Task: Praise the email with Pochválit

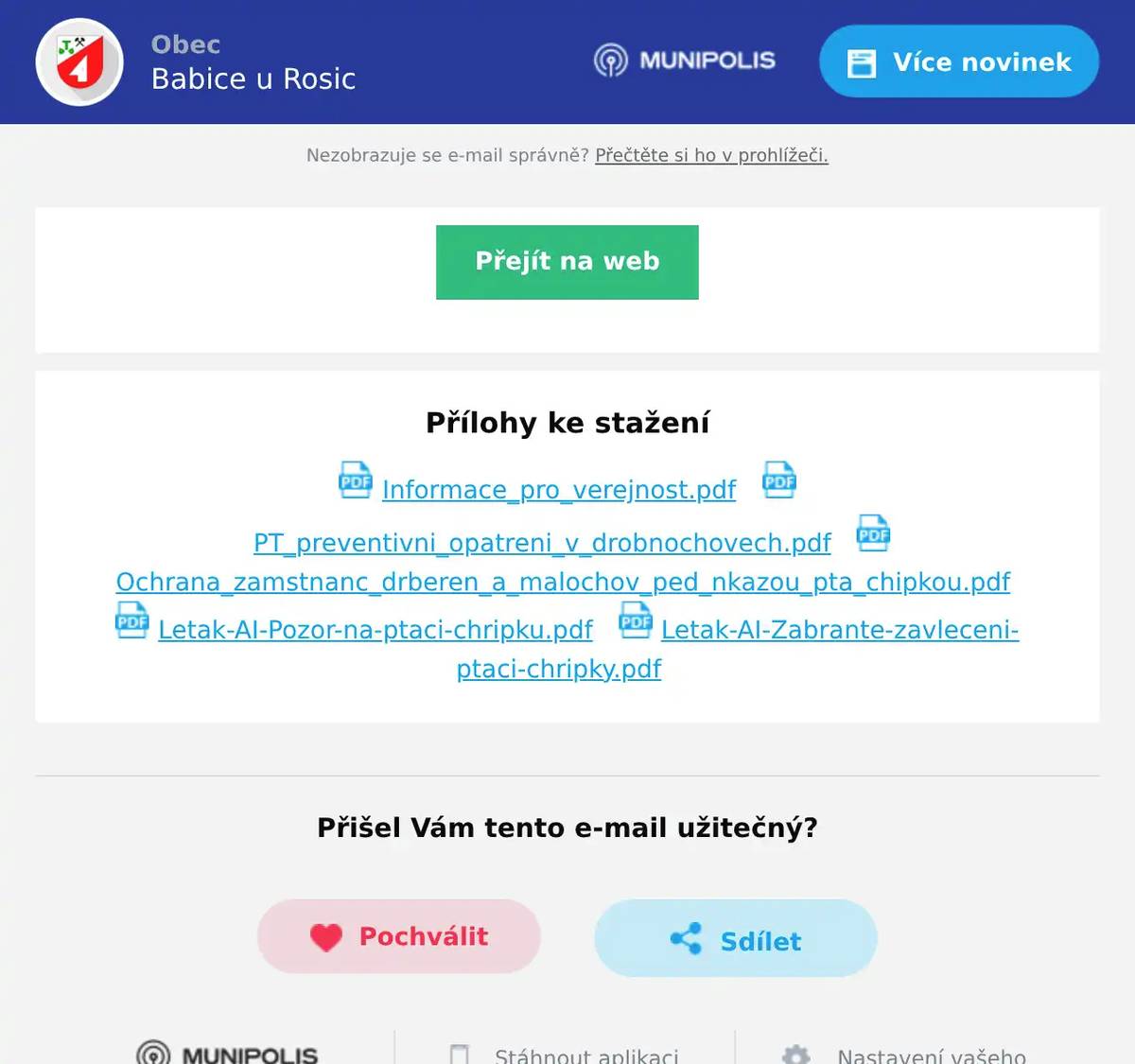Action: point(398,936)
